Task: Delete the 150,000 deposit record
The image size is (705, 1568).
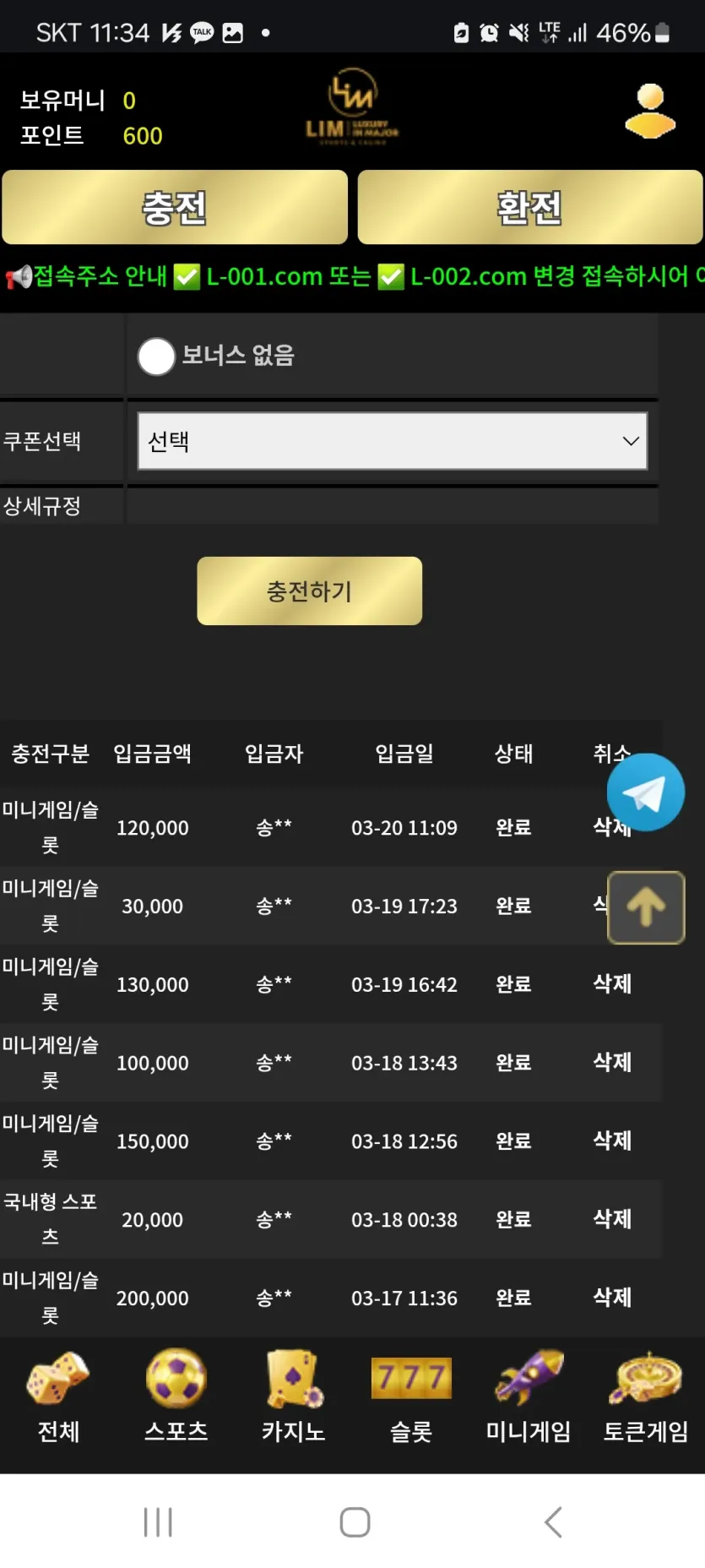Action: click(x=612, y=1141)
